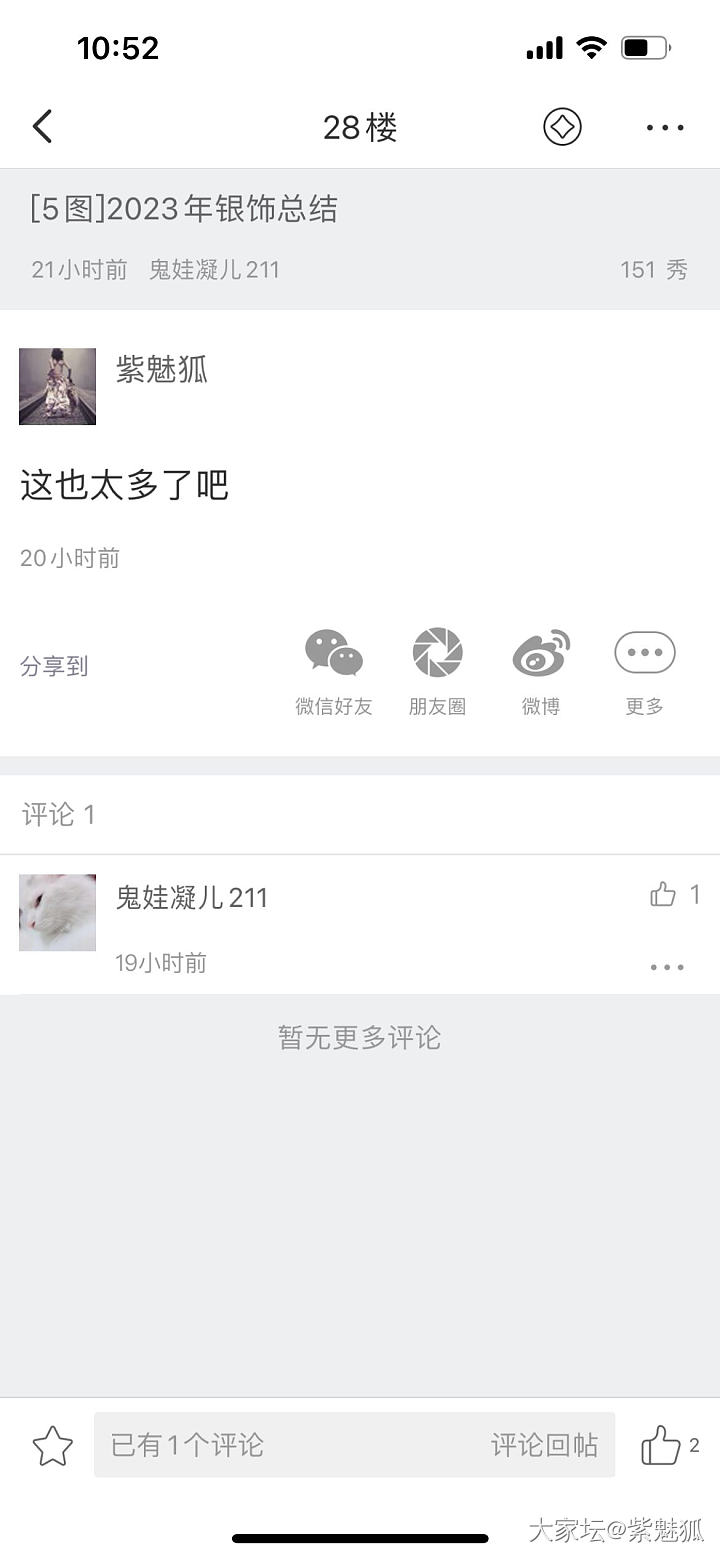Open the top-right overflow menu
This screenshot has width=720, height=1558.
click(665, 127)
